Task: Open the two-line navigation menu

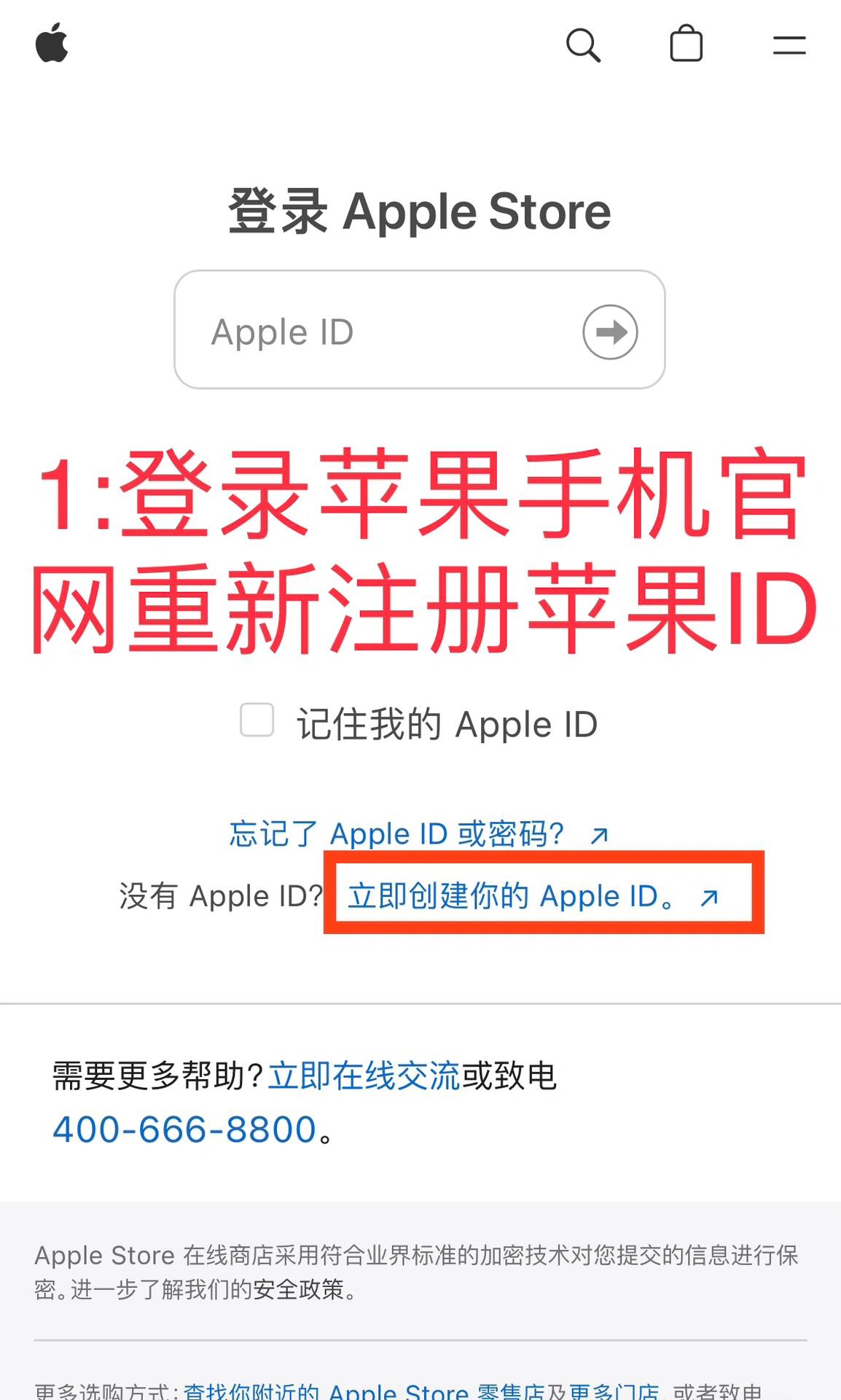Action: 789,45
